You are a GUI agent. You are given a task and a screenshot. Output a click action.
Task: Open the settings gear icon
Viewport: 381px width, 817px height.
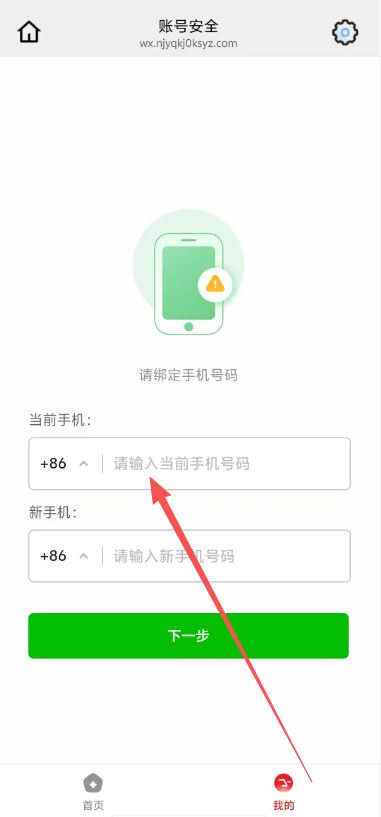(345, 32)
